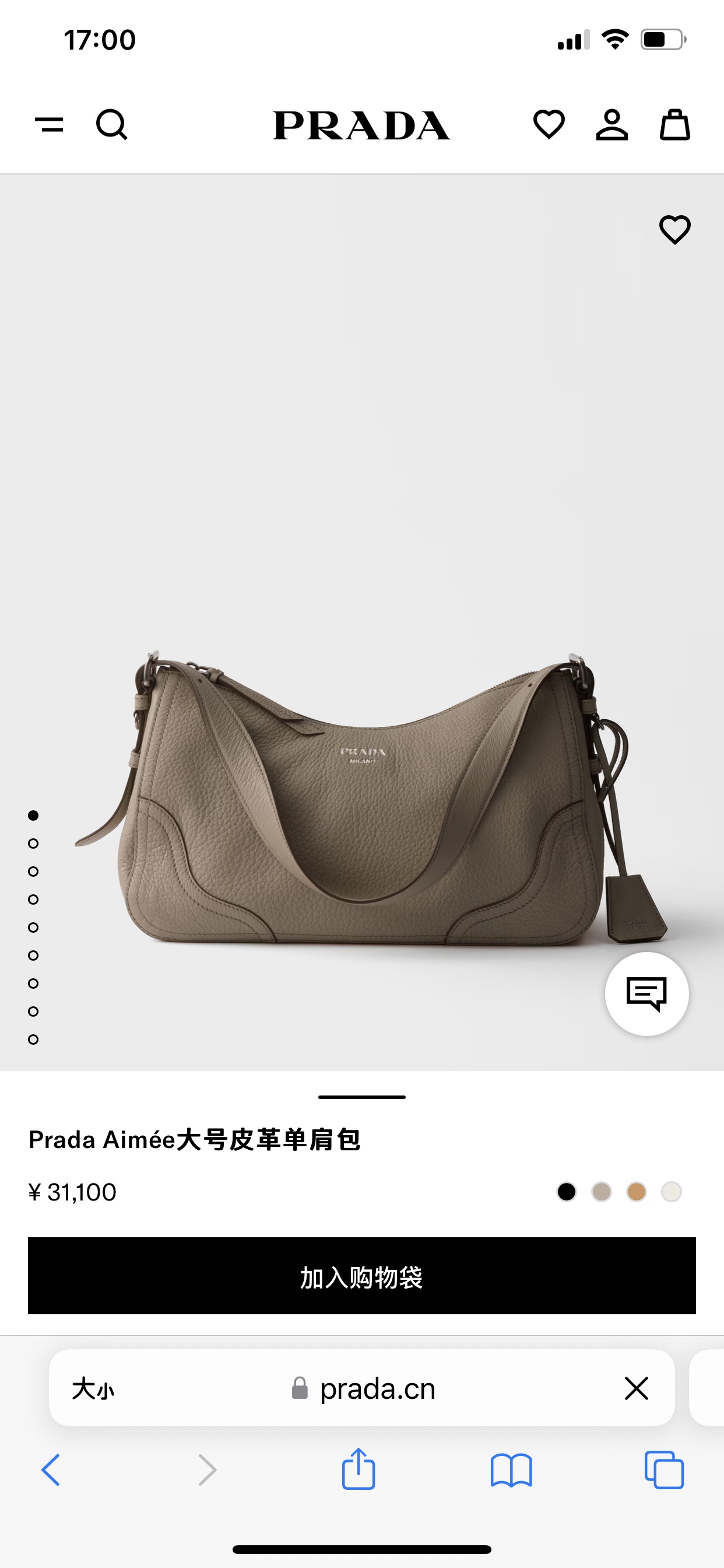
Task: Open the Safari tabs overview
Action: tap(664, 1471)
